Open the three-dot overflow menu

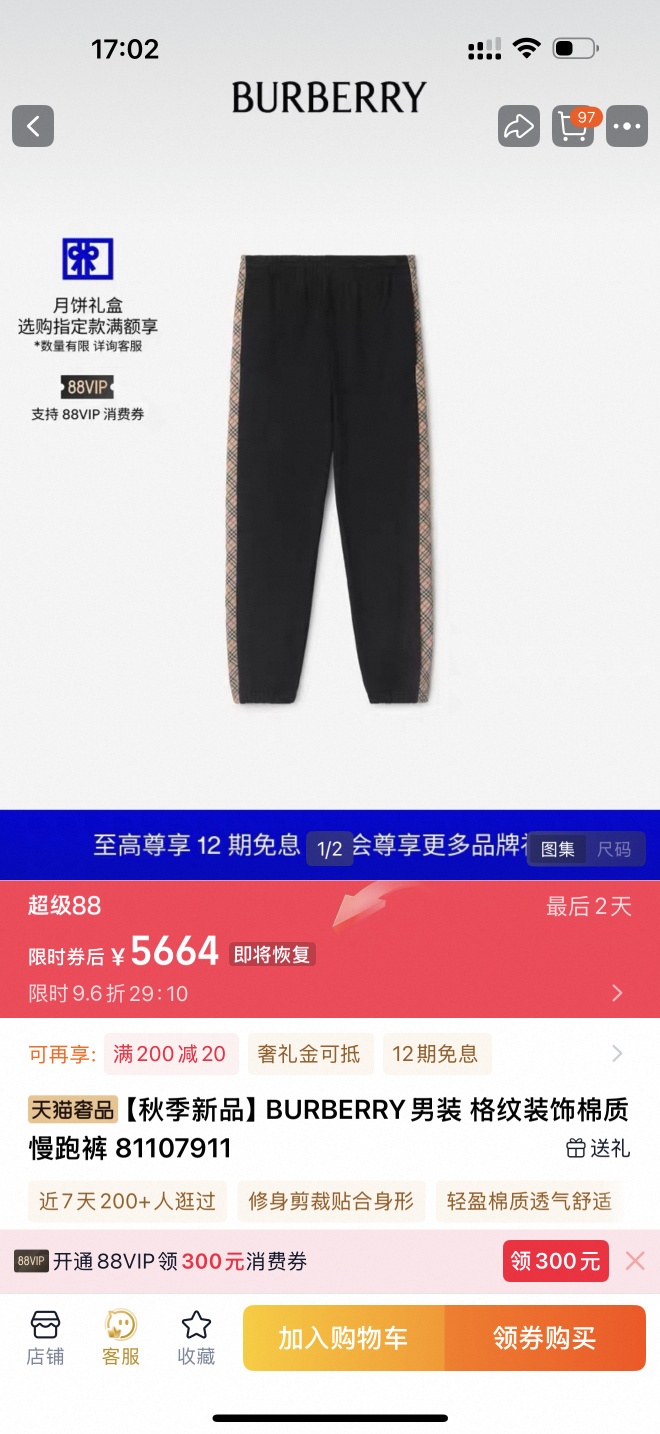tap(627, 126)
